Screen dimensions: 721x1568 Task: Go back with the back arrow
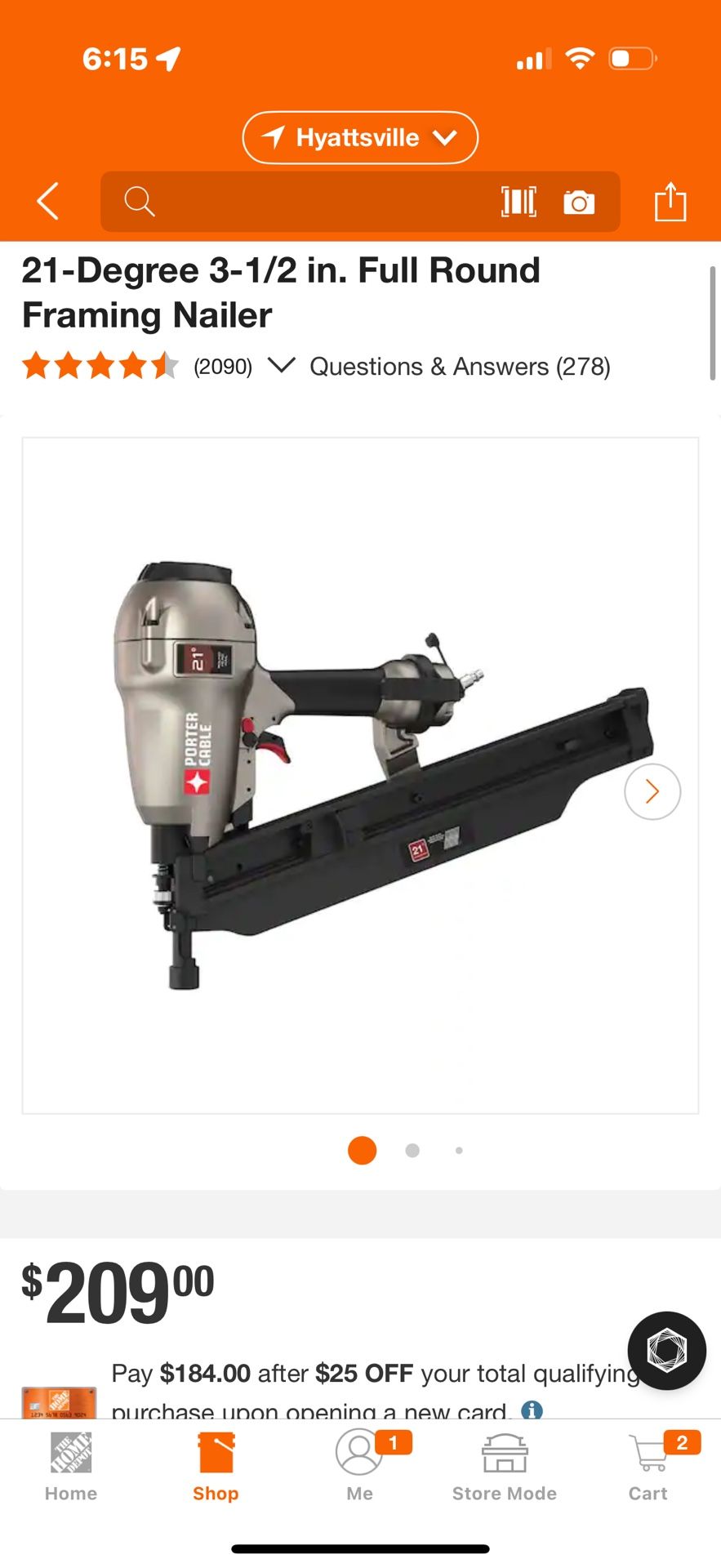click(47, 201)
